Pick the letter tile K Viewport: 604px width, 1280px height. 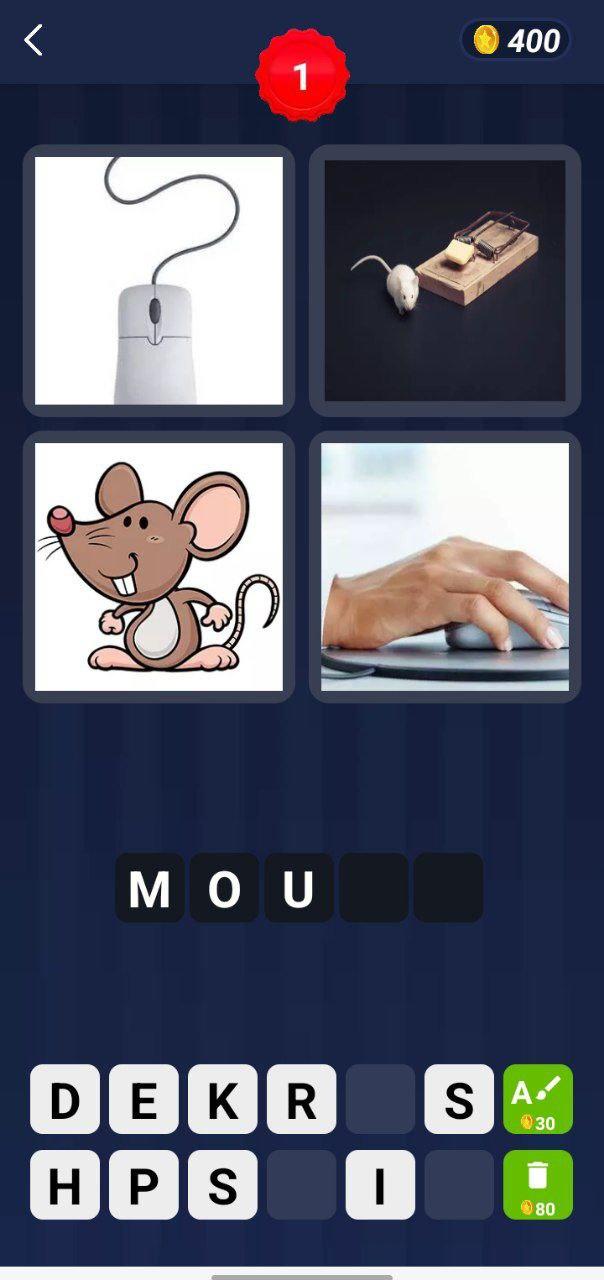[223, 1100]
